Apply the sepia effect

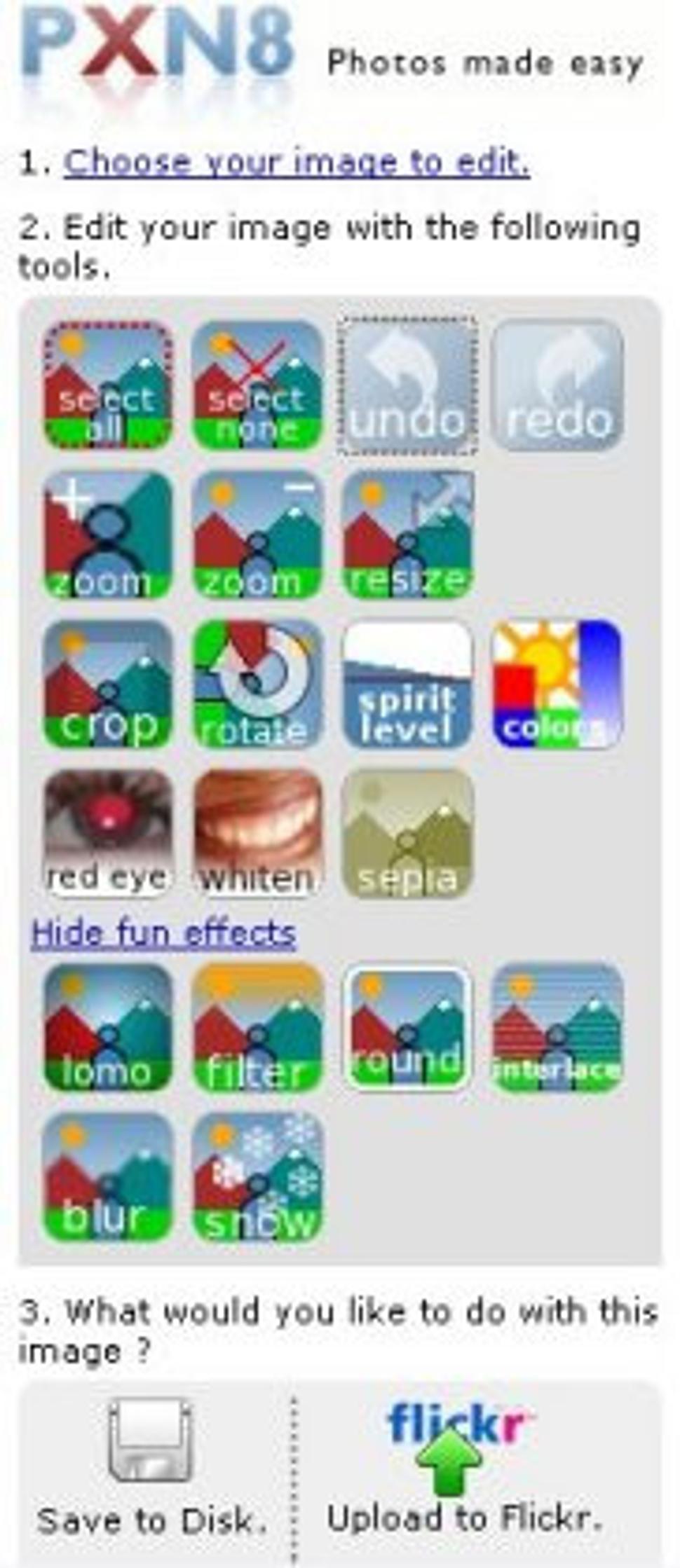point(407,834)
